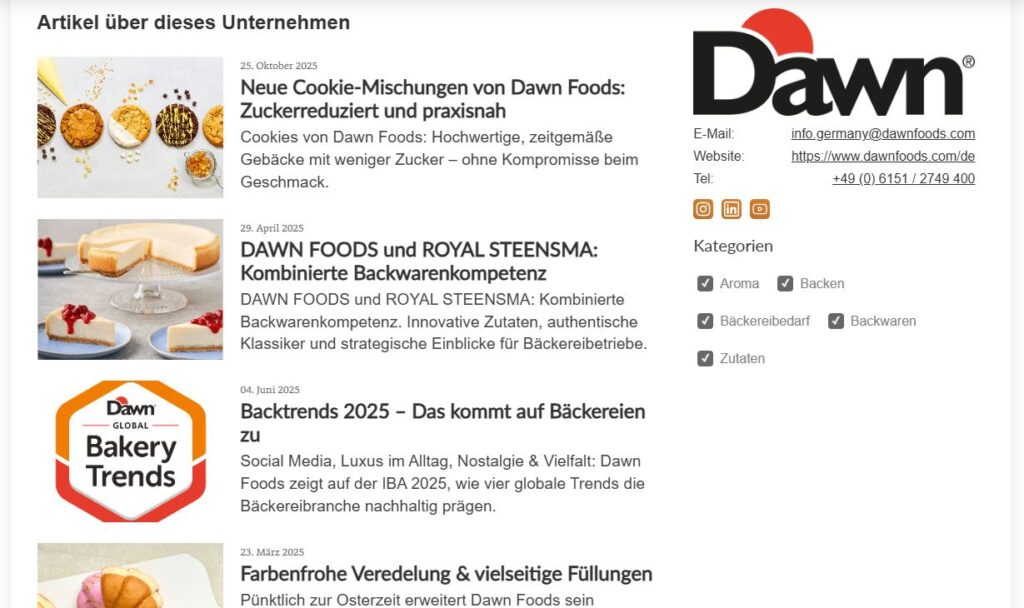1024x608 pixels.
Task: Toggle the Backen category checkbox
Action: [x=785, y=284]
